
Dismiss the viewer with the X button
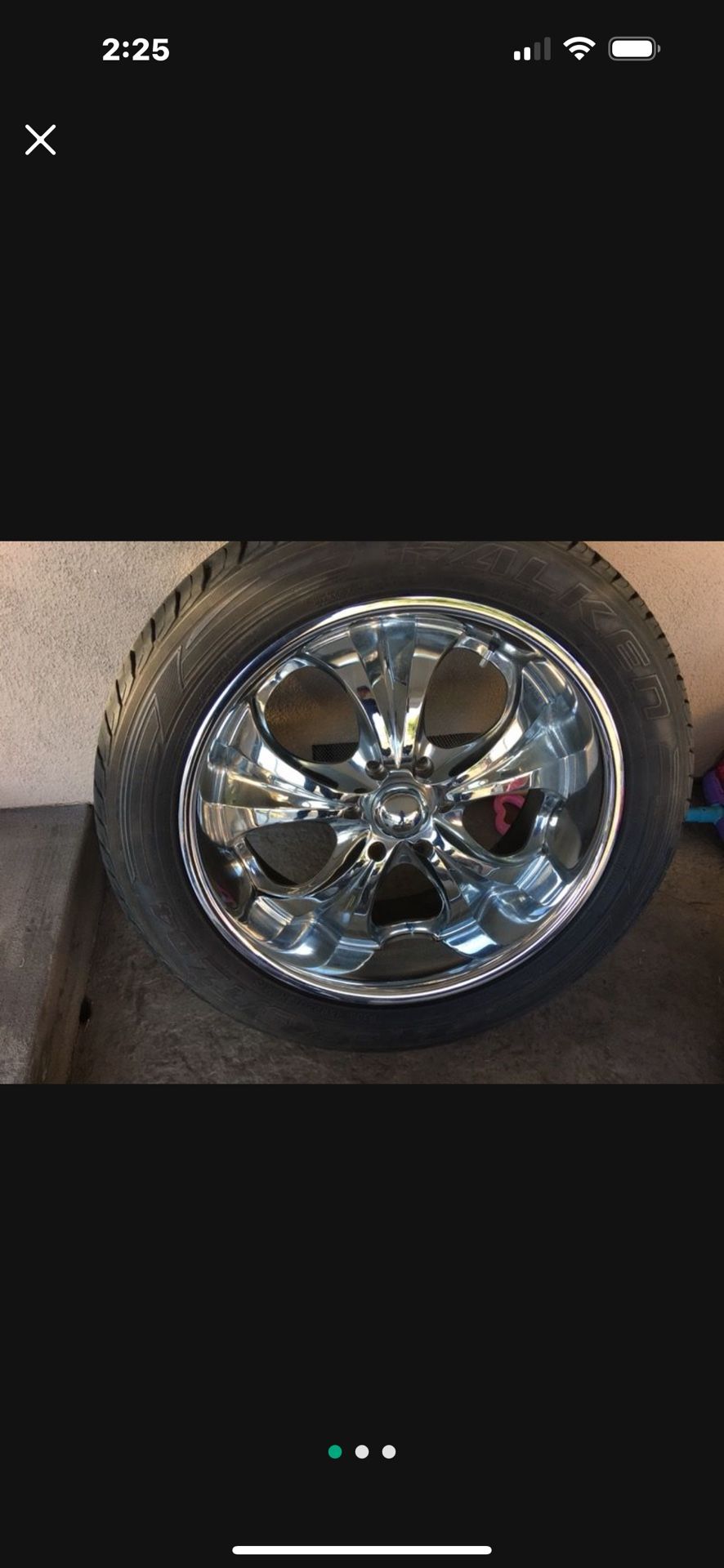pos(39,139)
